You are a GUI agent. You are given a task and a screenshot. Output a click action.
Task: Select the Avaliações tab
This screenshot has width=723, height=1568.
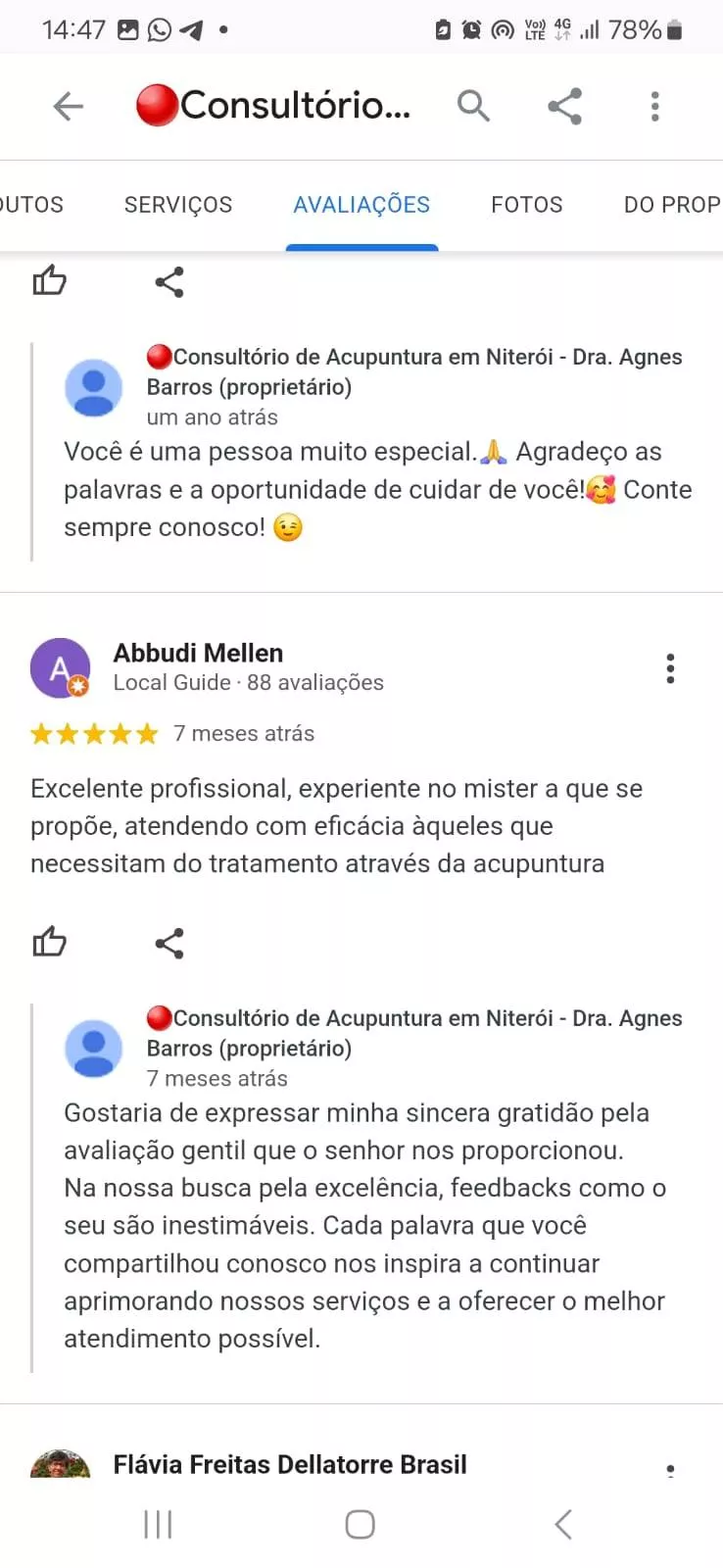coord(361,205)
